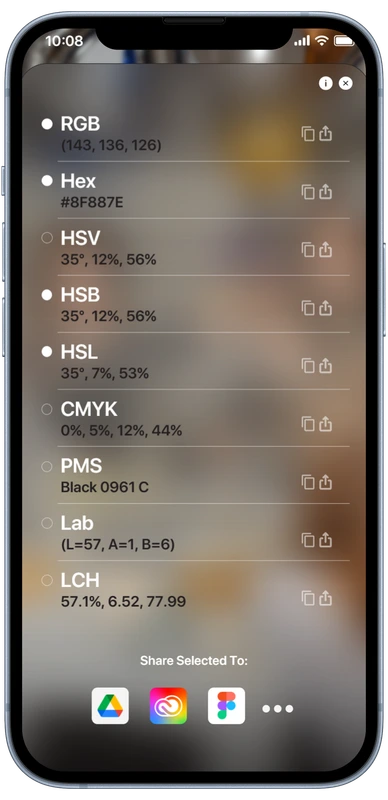Copy the LCH value
The image size is (388, 800).
coord(308,598)
